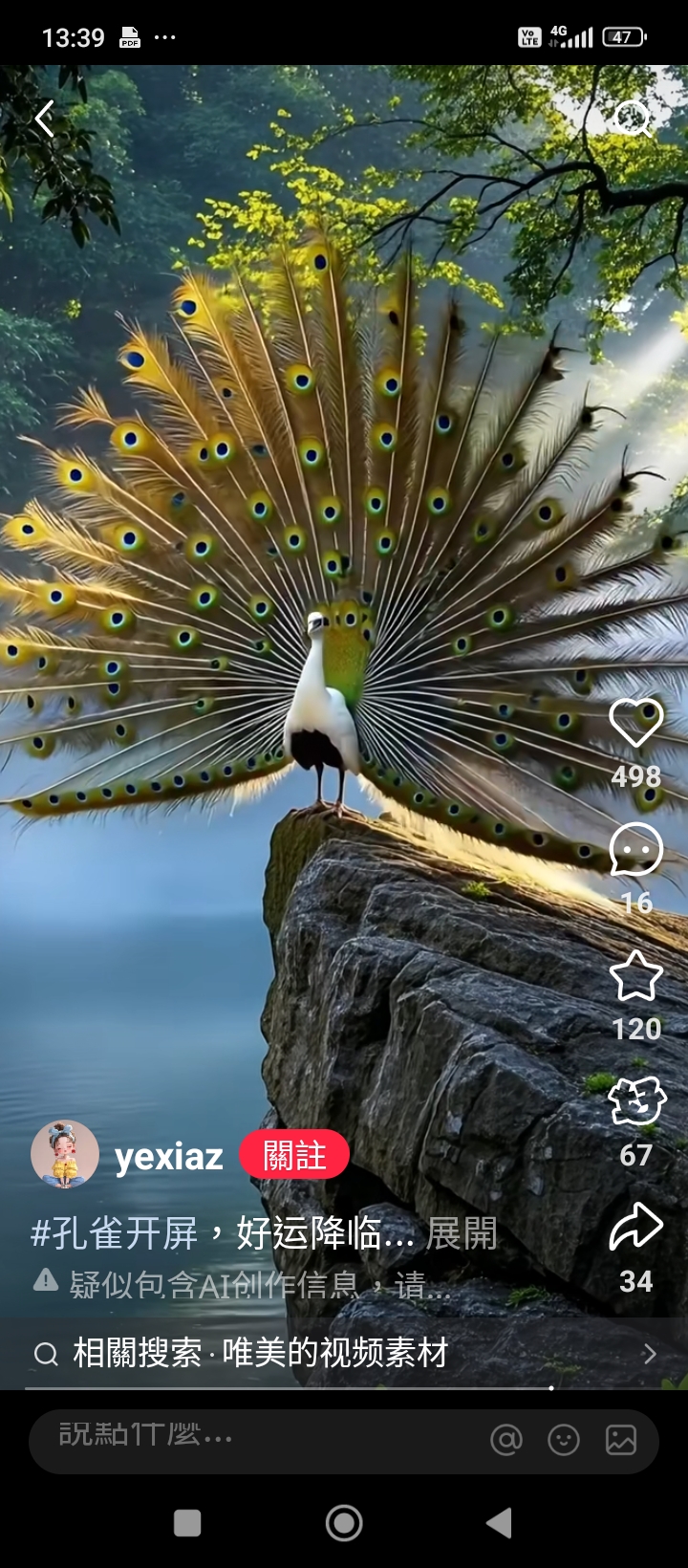Open the search magnifier icon
Screen dimensions: 688x1568
pyautogui.click(x=633, y=119)
